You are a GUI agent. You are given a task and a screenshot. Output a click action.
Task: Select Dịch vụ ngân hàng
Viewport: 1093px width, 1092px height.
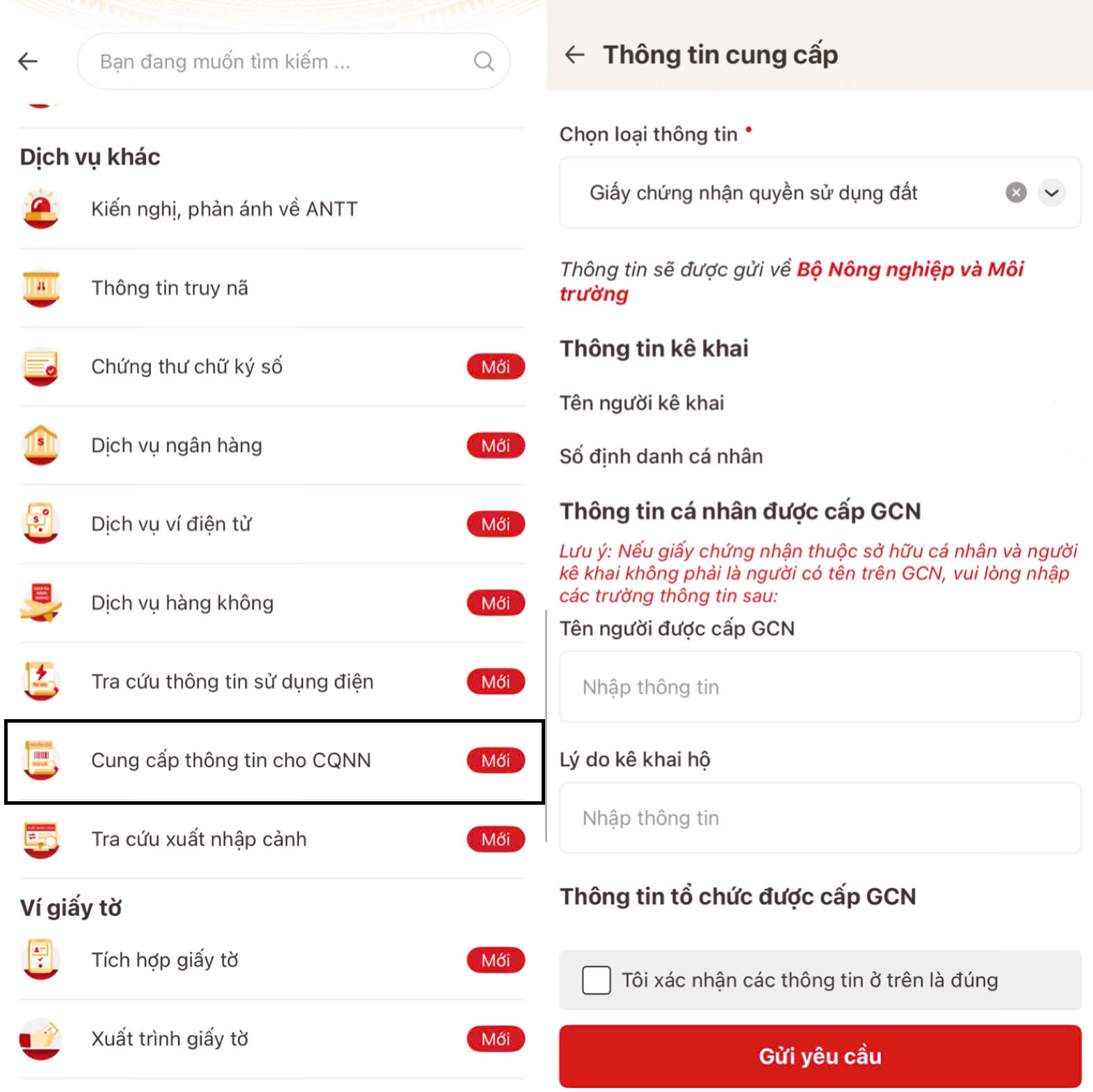point(177,445)
